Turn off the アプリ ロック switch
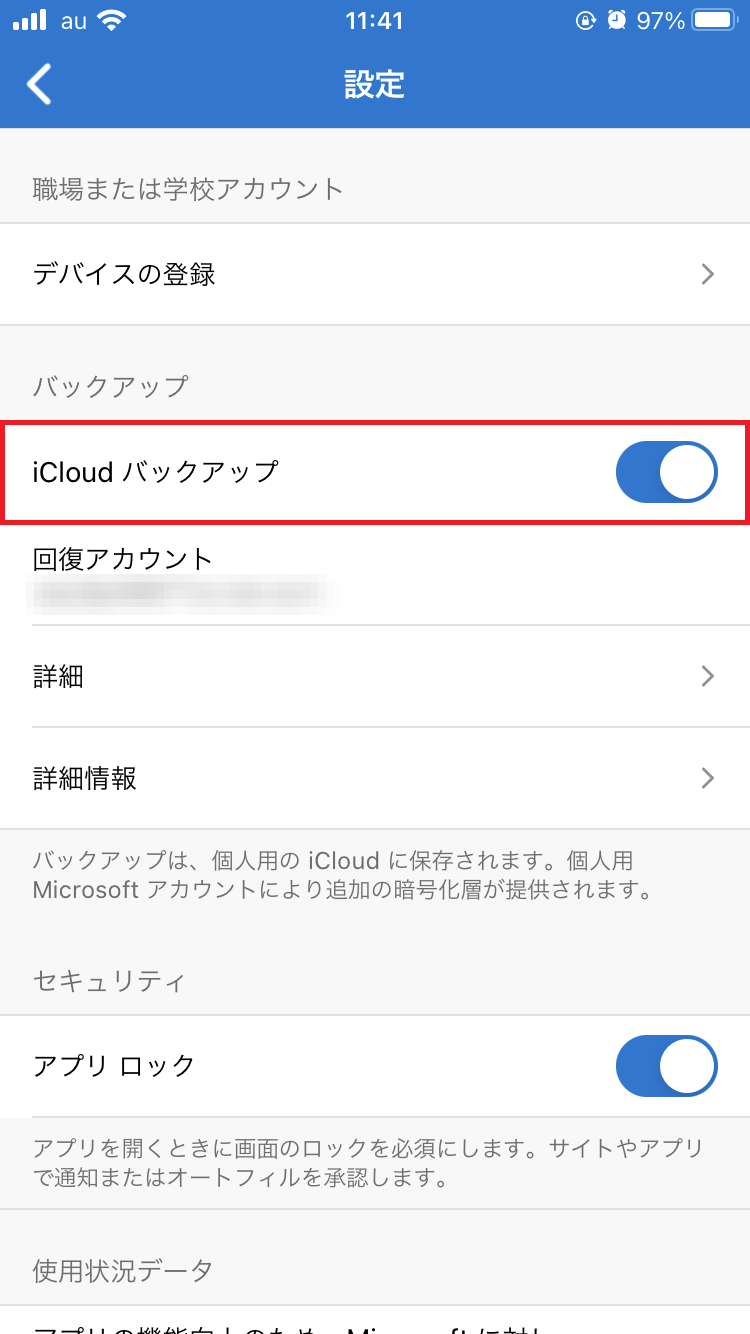 coord(666,1066)
